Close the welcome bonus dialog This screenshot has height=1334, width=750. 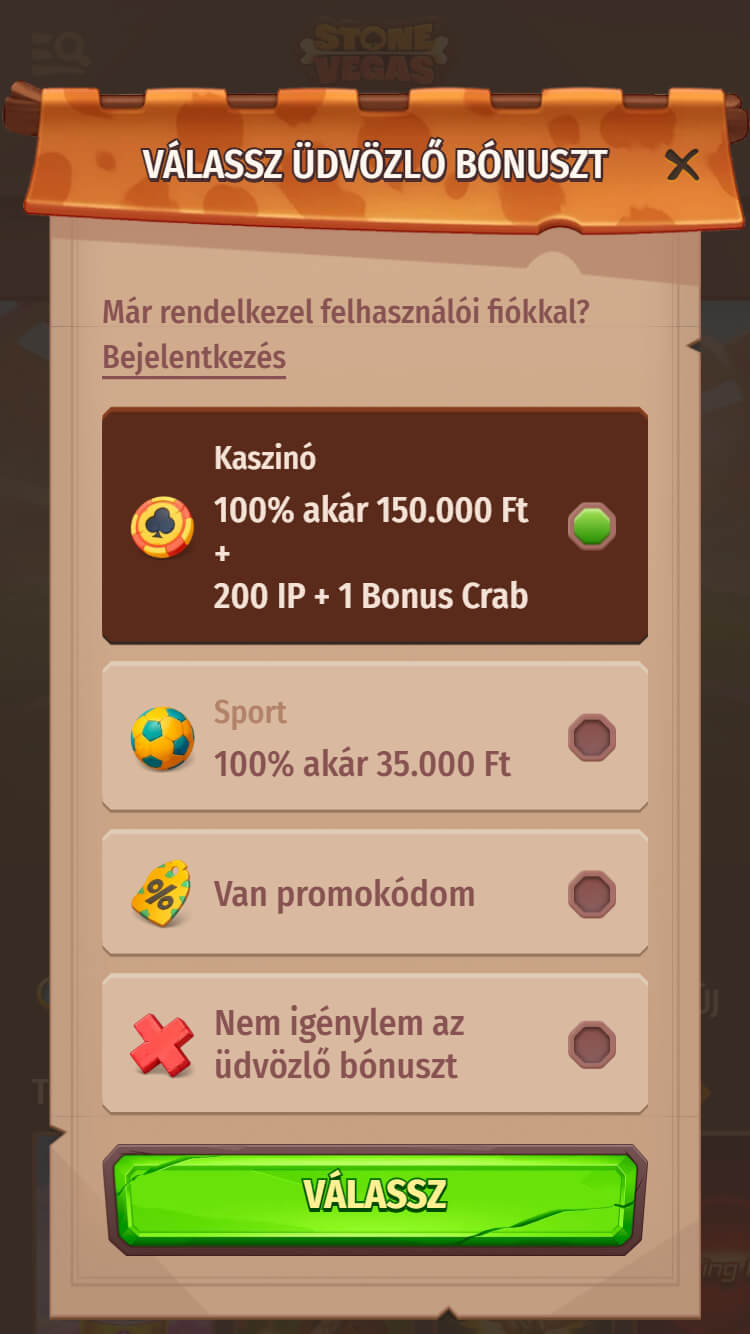coord(682,165)
